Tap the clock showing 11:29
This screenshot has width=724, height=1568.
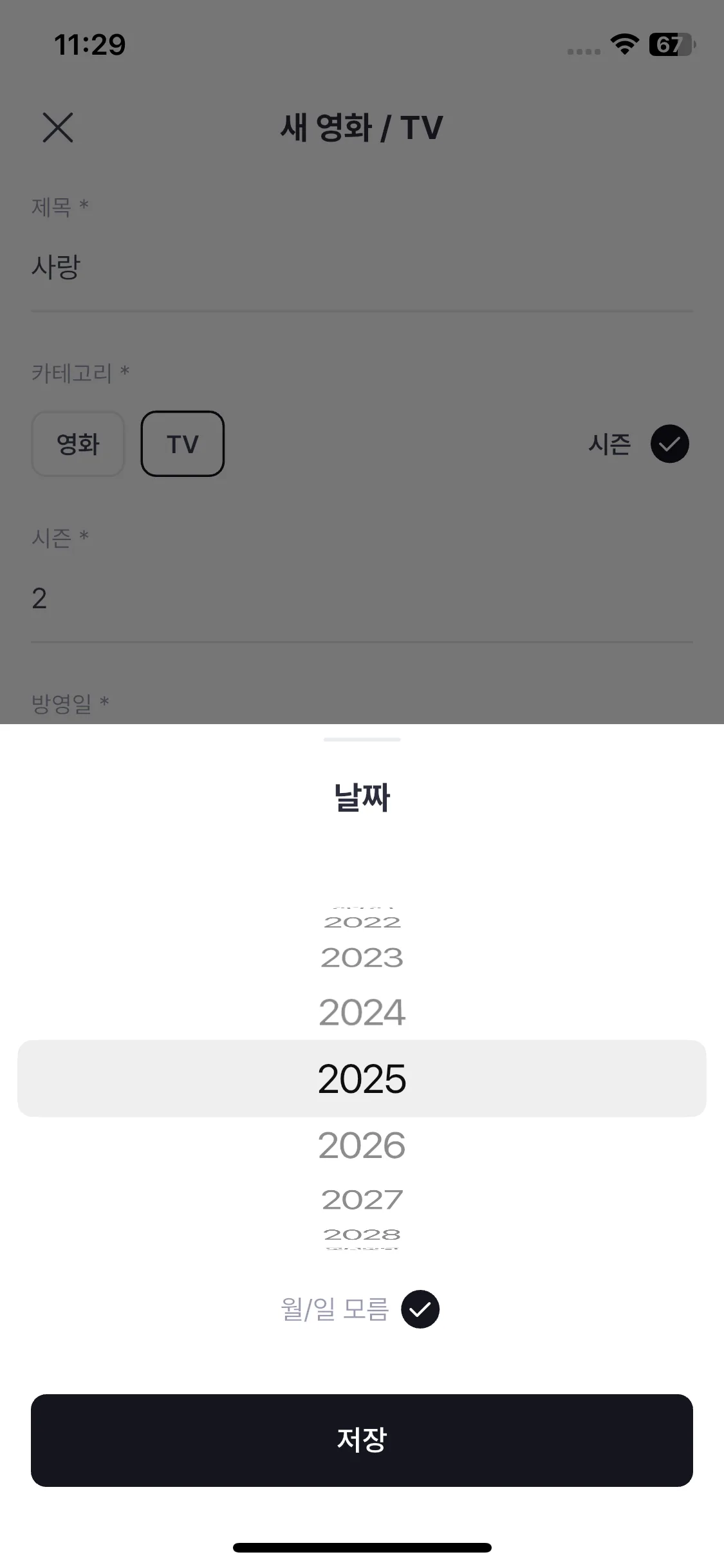click(90, 44)
